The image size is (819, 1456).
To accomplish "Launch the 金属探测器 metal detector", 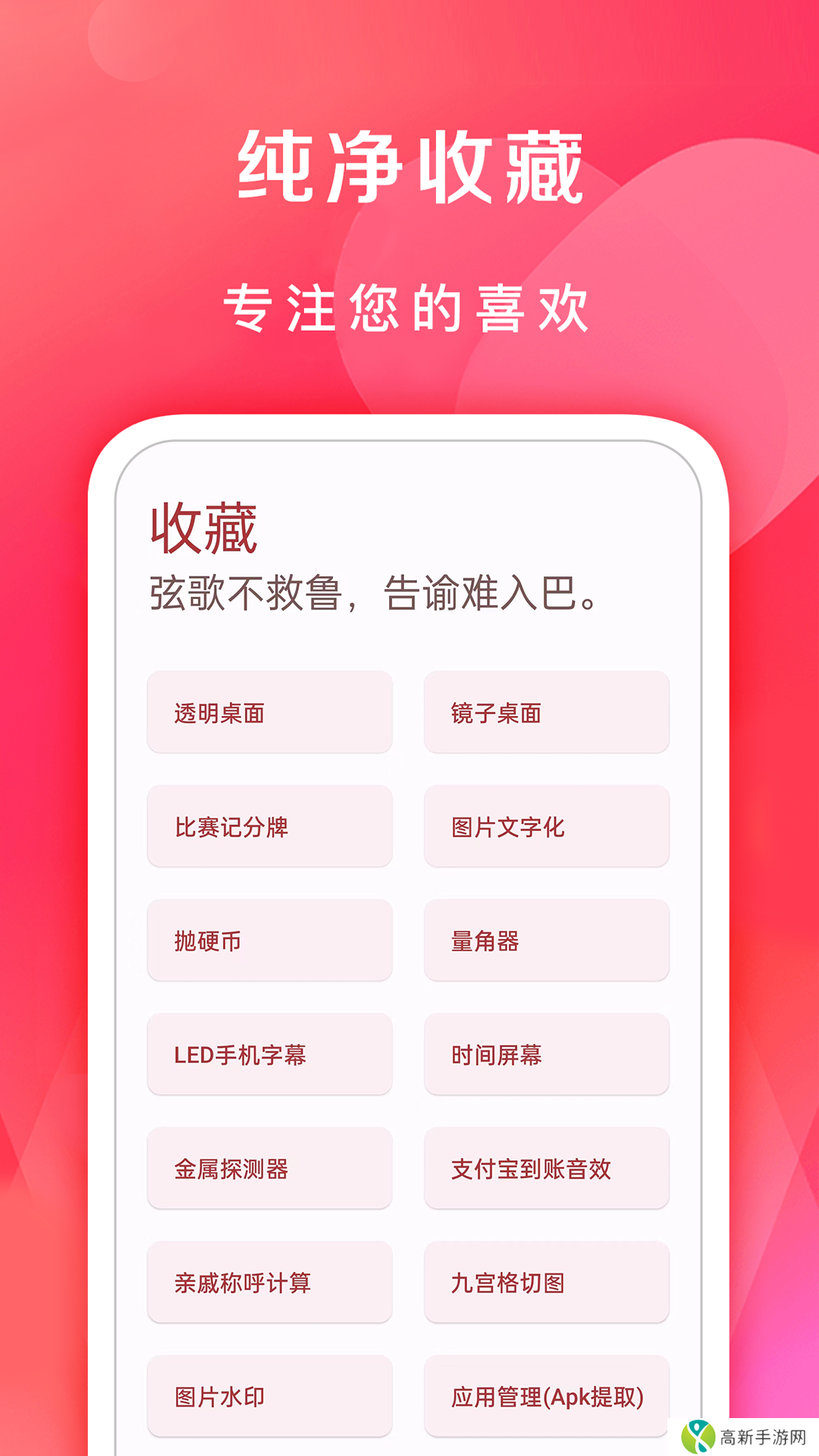I will tap(269, 1169).
